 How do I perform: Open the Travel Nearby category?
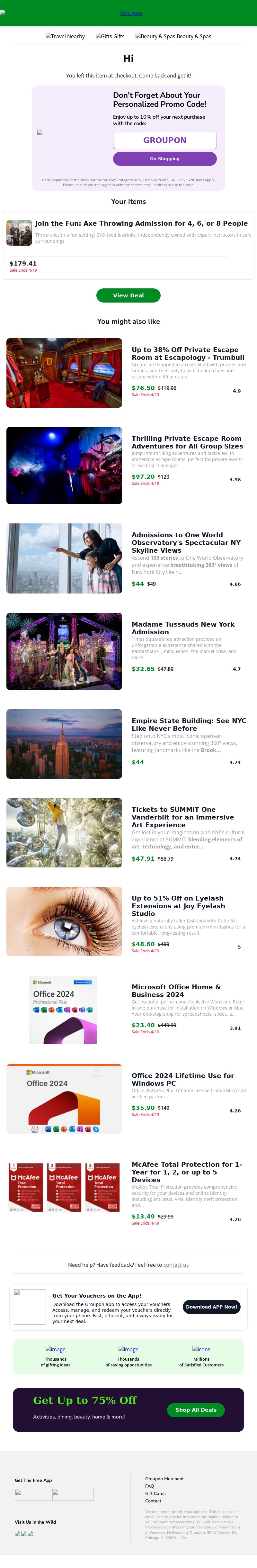click(66, 37)
